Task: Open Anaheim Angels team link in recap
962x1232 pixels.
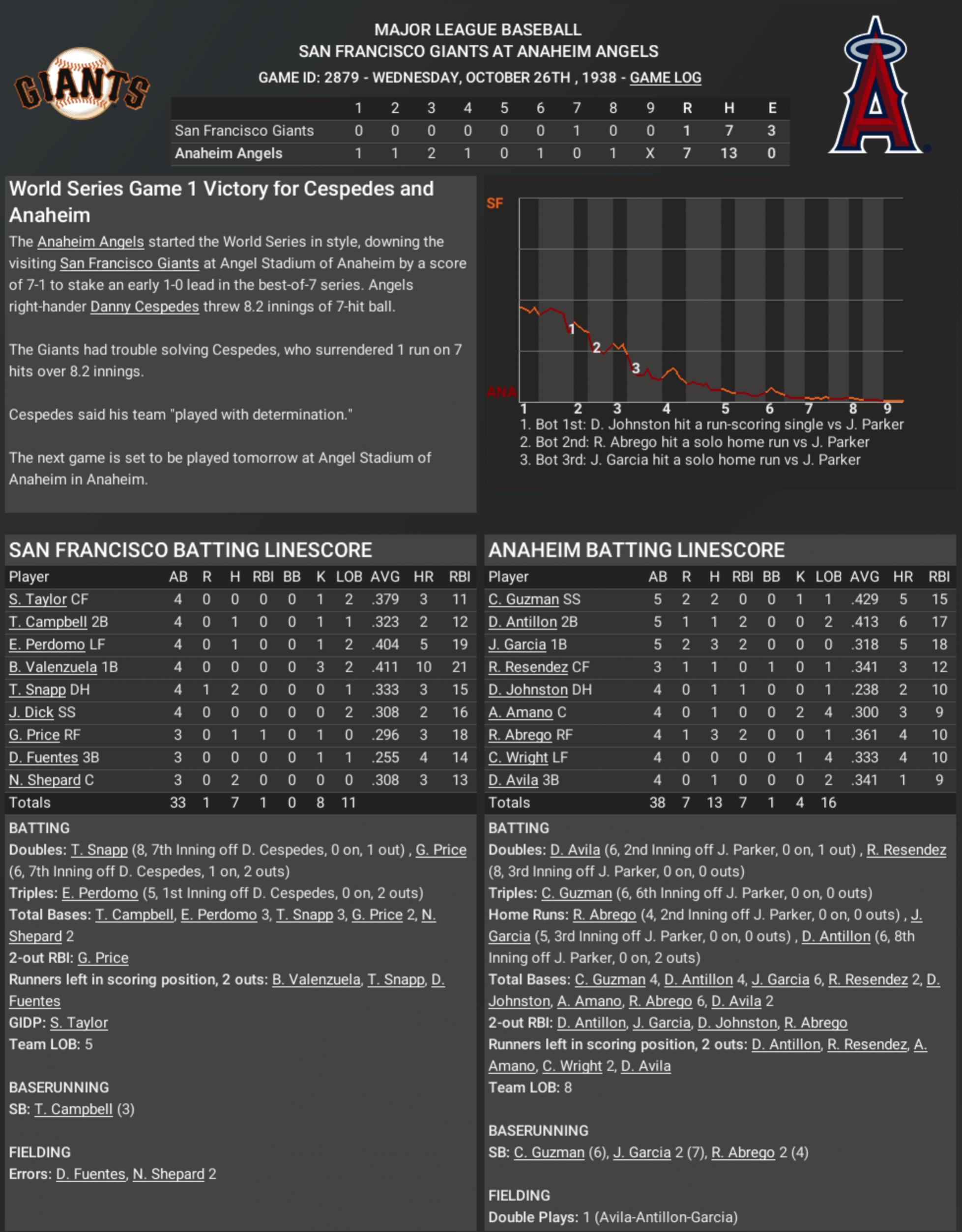Action: [x=90, y=241]
